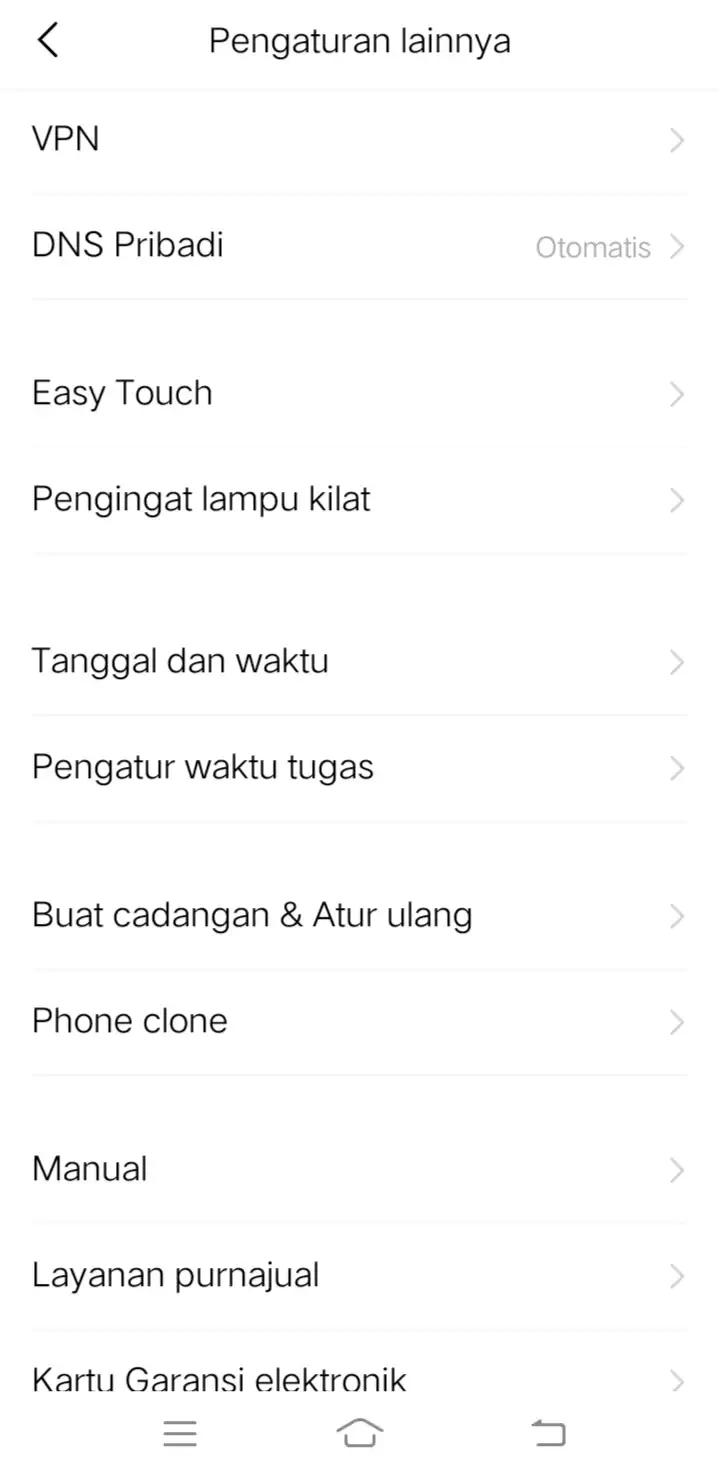Open Pengatur waktu tugas
Viewport: 719px width, 1475px height.
(359, 768)
